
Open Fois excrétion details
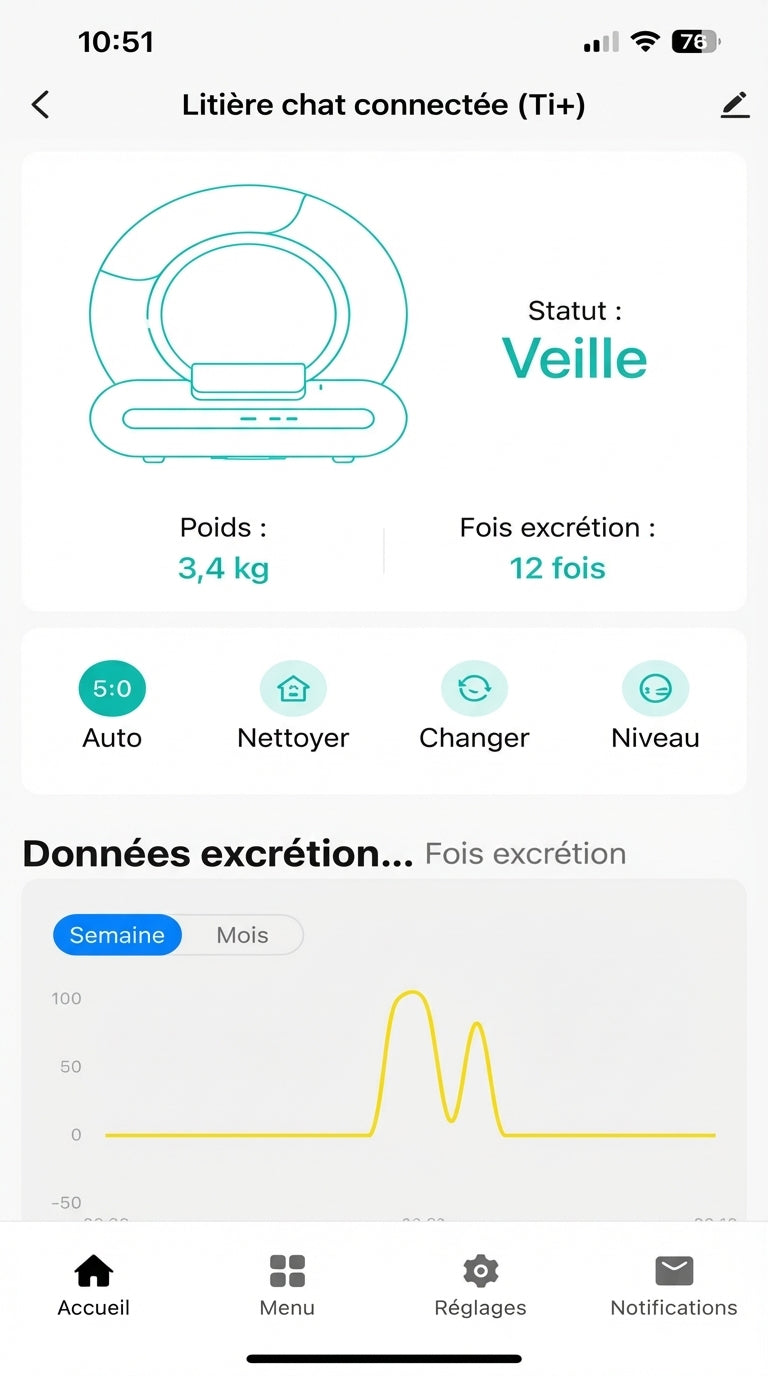click(525, 853)
